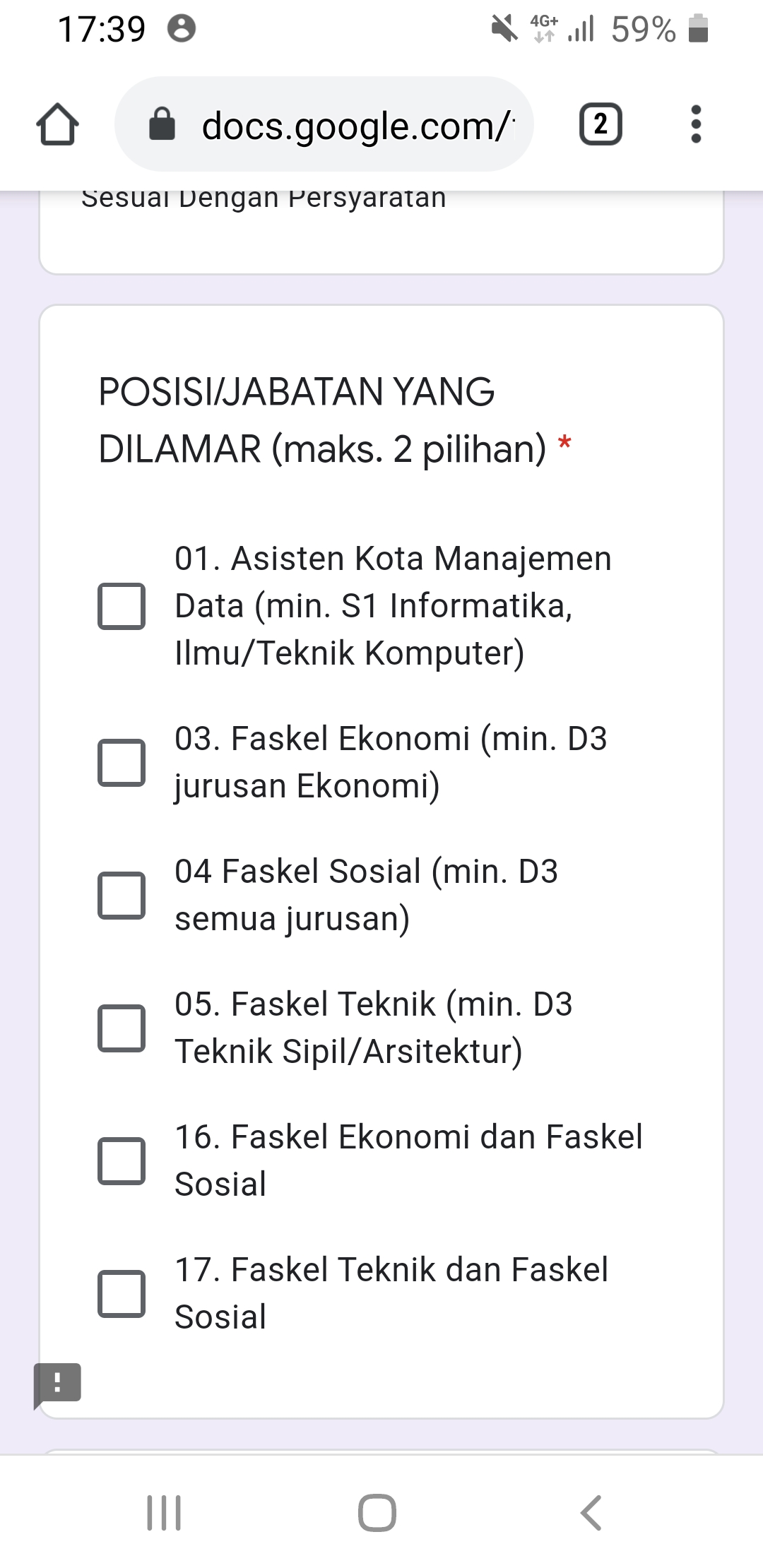Viewport: 763px width, 1568px height.
Task: Check 01. Asisten Kota Manajemen Data
Action: point(122,606)
